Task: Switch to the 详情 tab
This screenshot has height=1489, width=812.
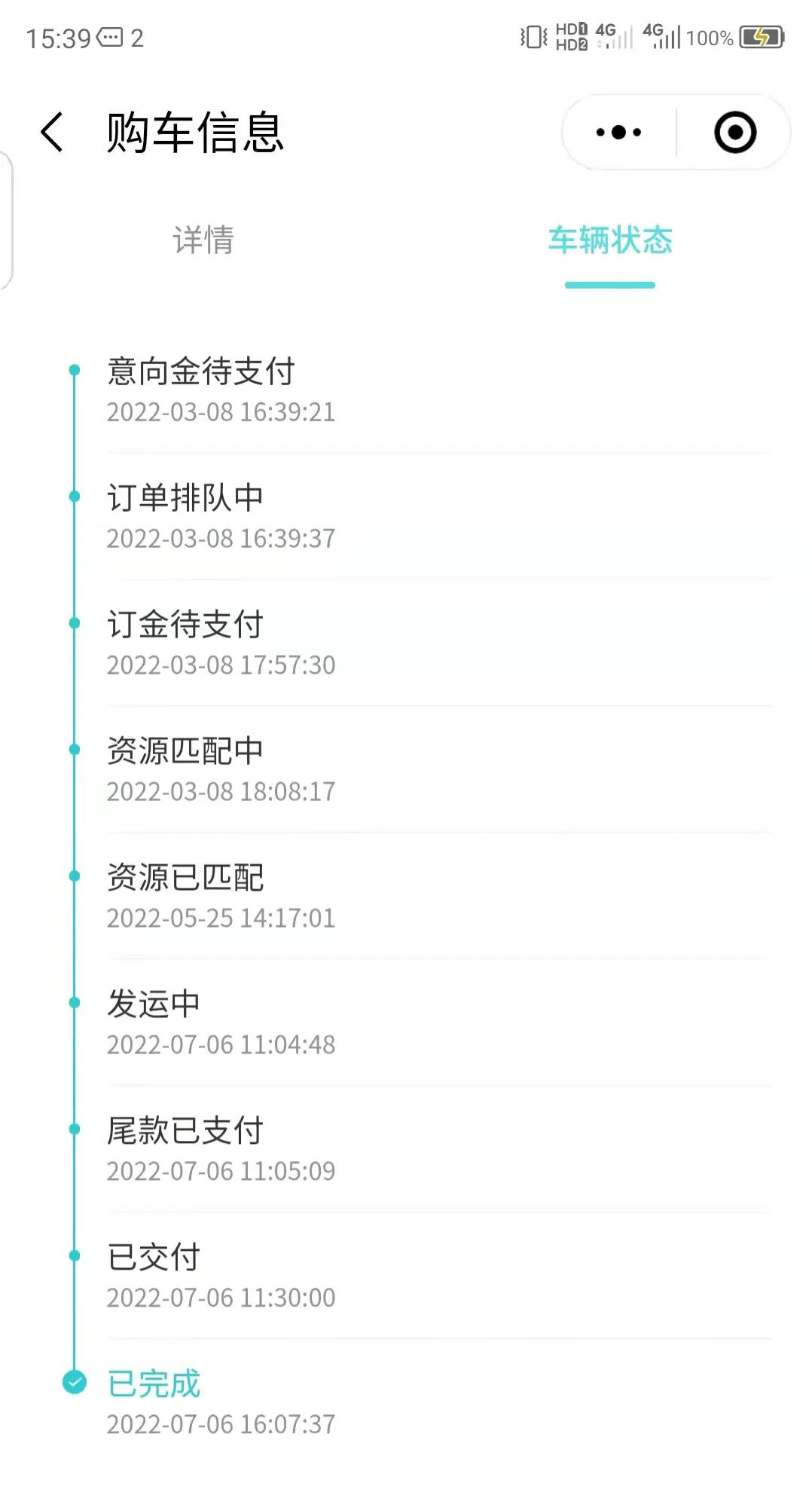Action: pyautogui.click(x=203, y=241)
